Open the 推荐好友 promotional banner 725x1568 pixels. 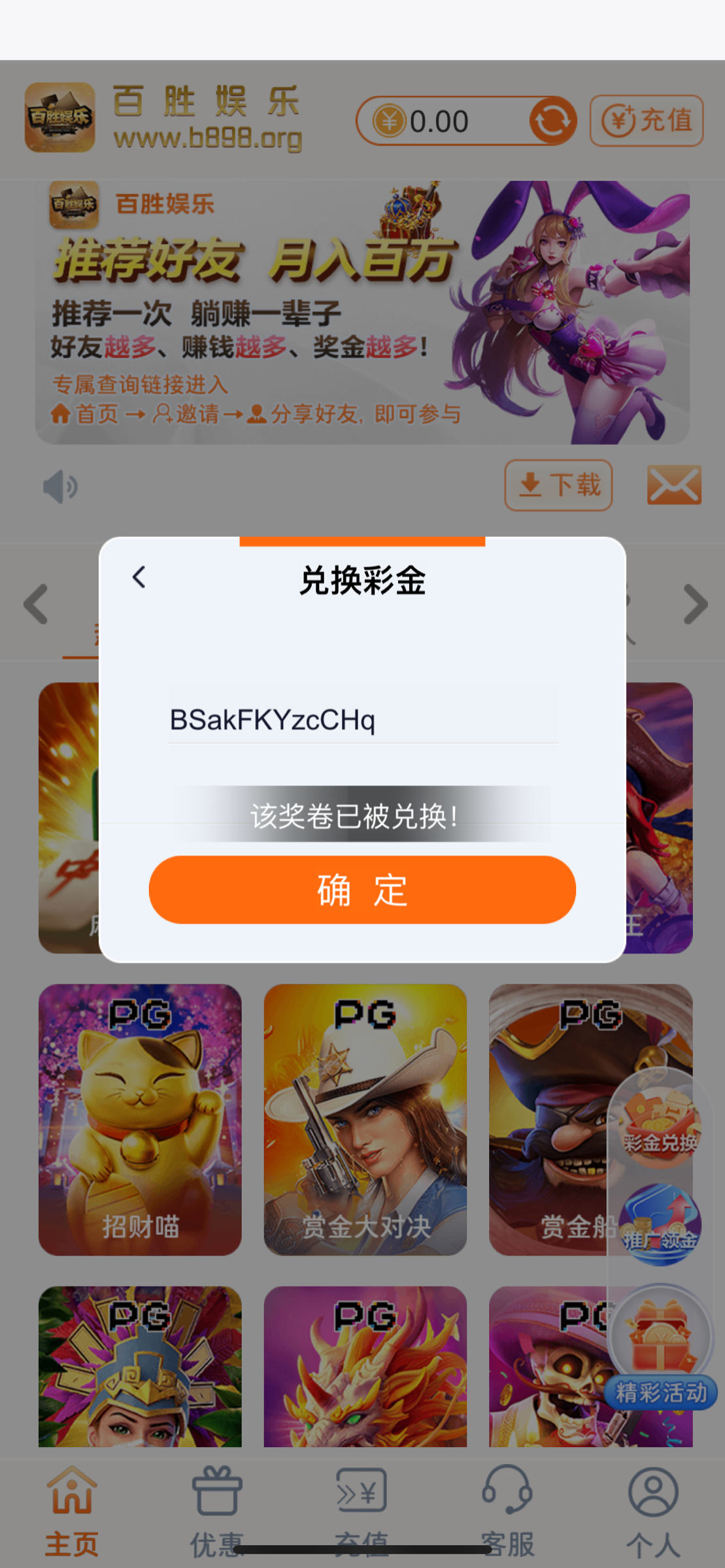point(362,312)
